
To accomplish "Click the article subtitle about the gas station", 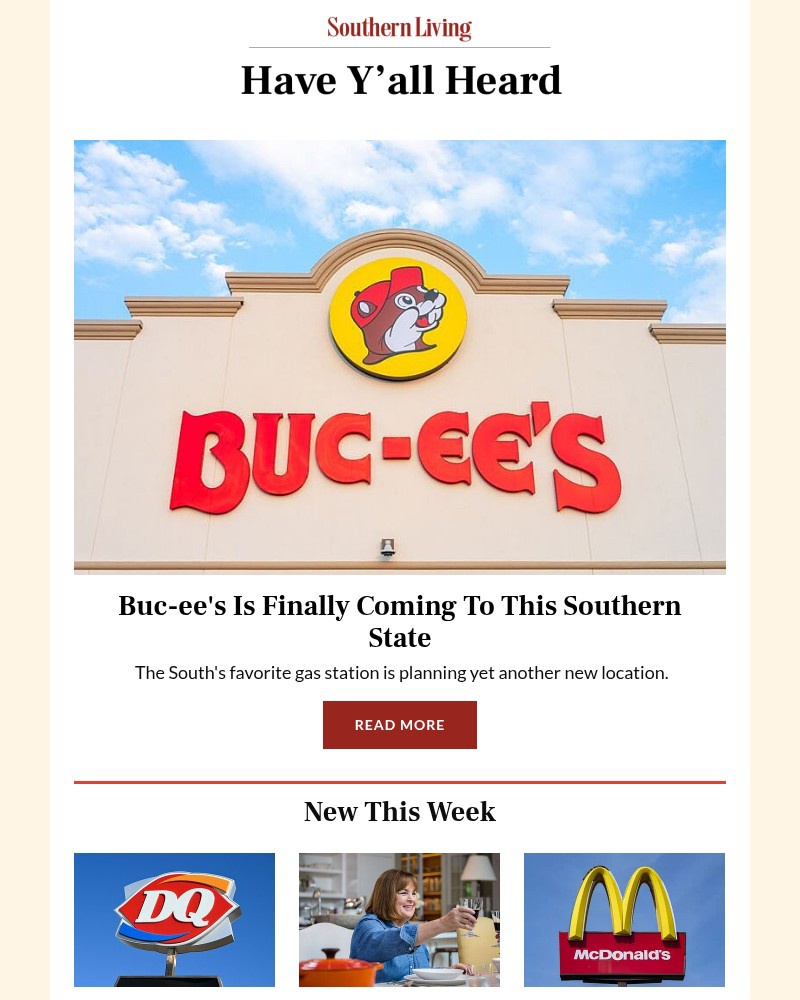I will (401, 672).
